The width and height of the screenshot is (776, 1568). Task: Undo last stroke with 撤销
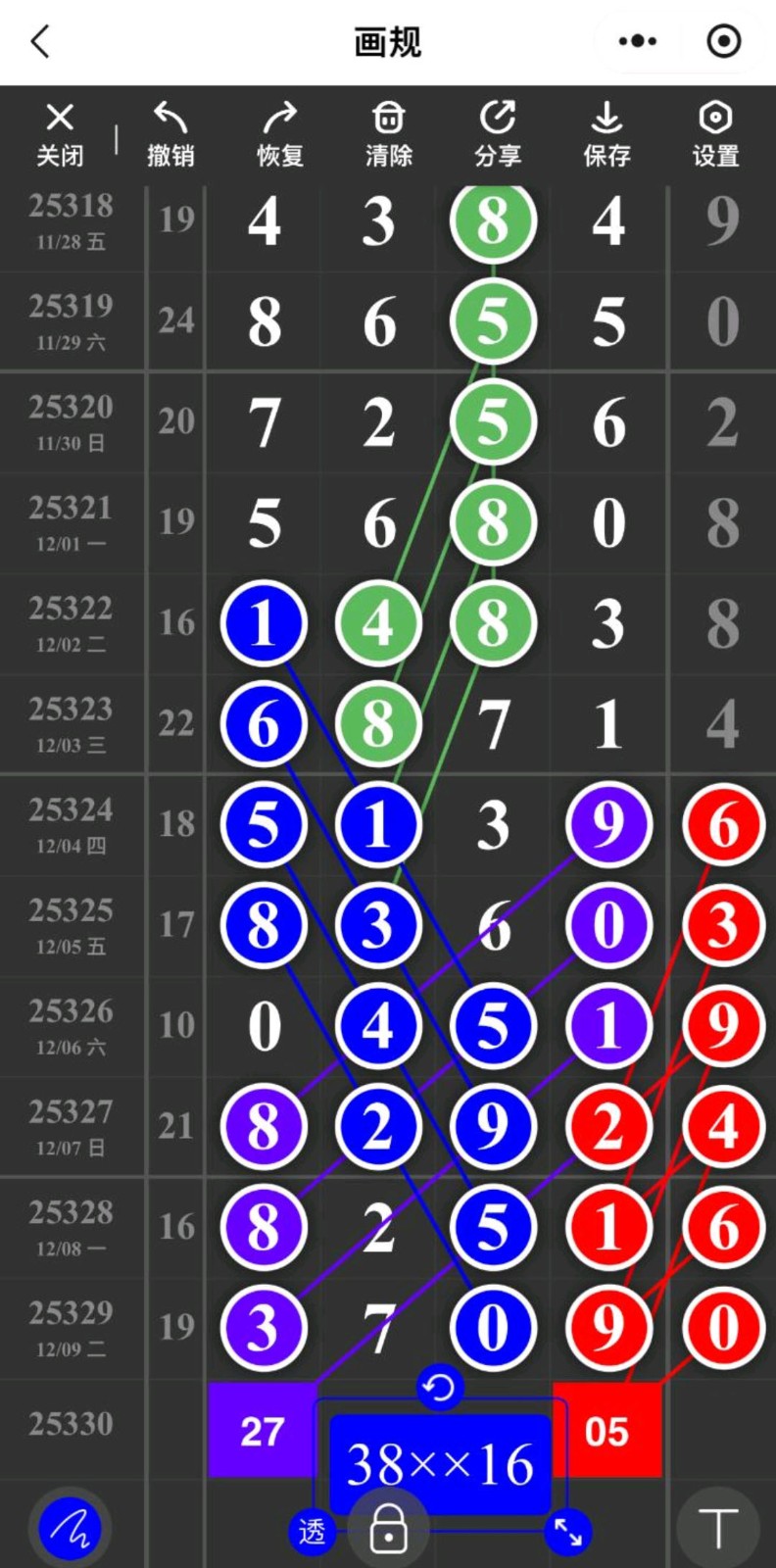point(170,134)
